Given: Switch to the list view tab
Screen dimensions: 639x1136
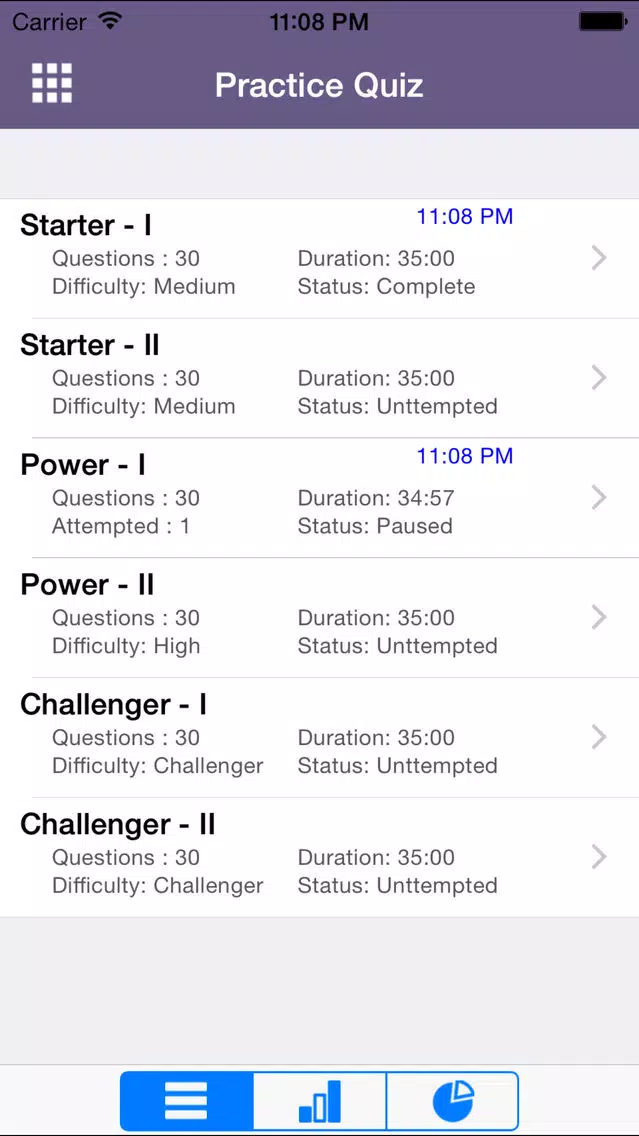Looking at the screenshot, I should pos(187,1101).
